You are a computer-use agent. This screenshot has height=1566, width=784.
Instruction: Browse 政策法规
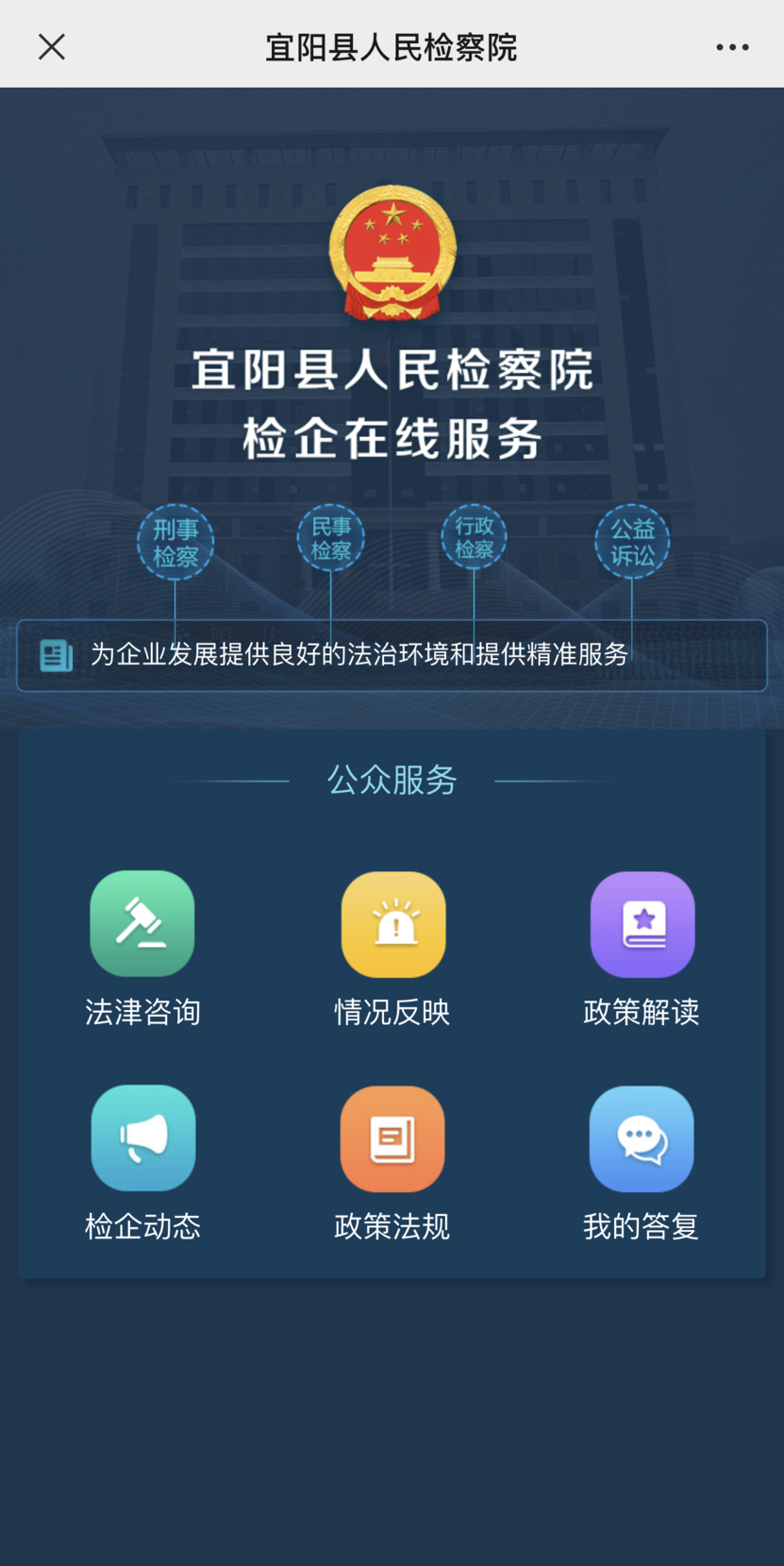pos(392,1137)
